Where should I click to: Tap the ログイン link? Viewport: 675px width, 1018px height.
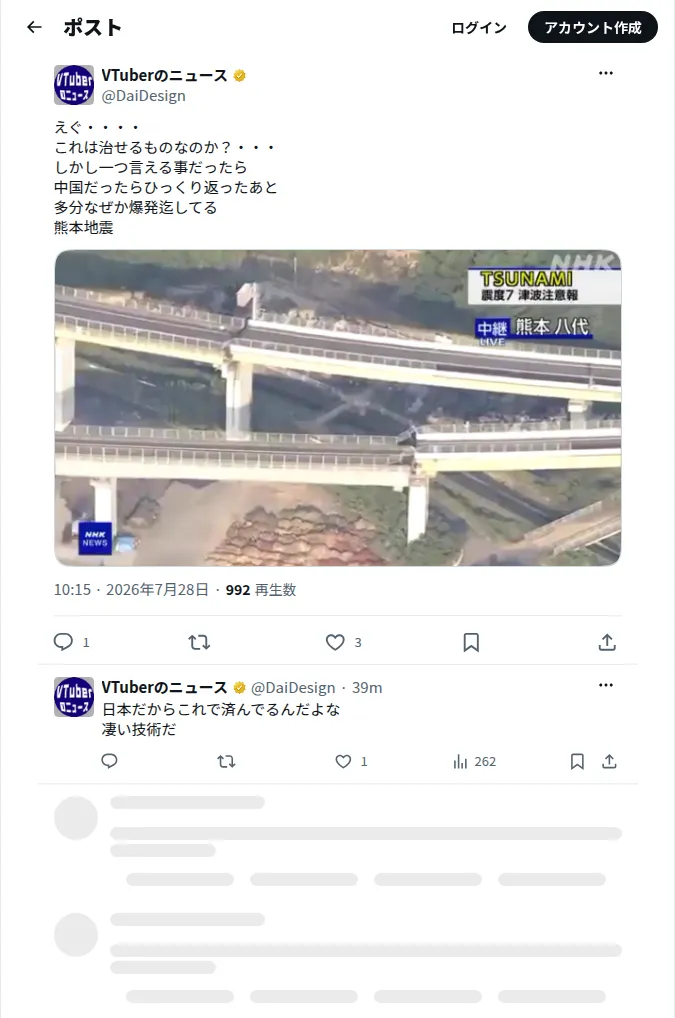coord(479,27)
